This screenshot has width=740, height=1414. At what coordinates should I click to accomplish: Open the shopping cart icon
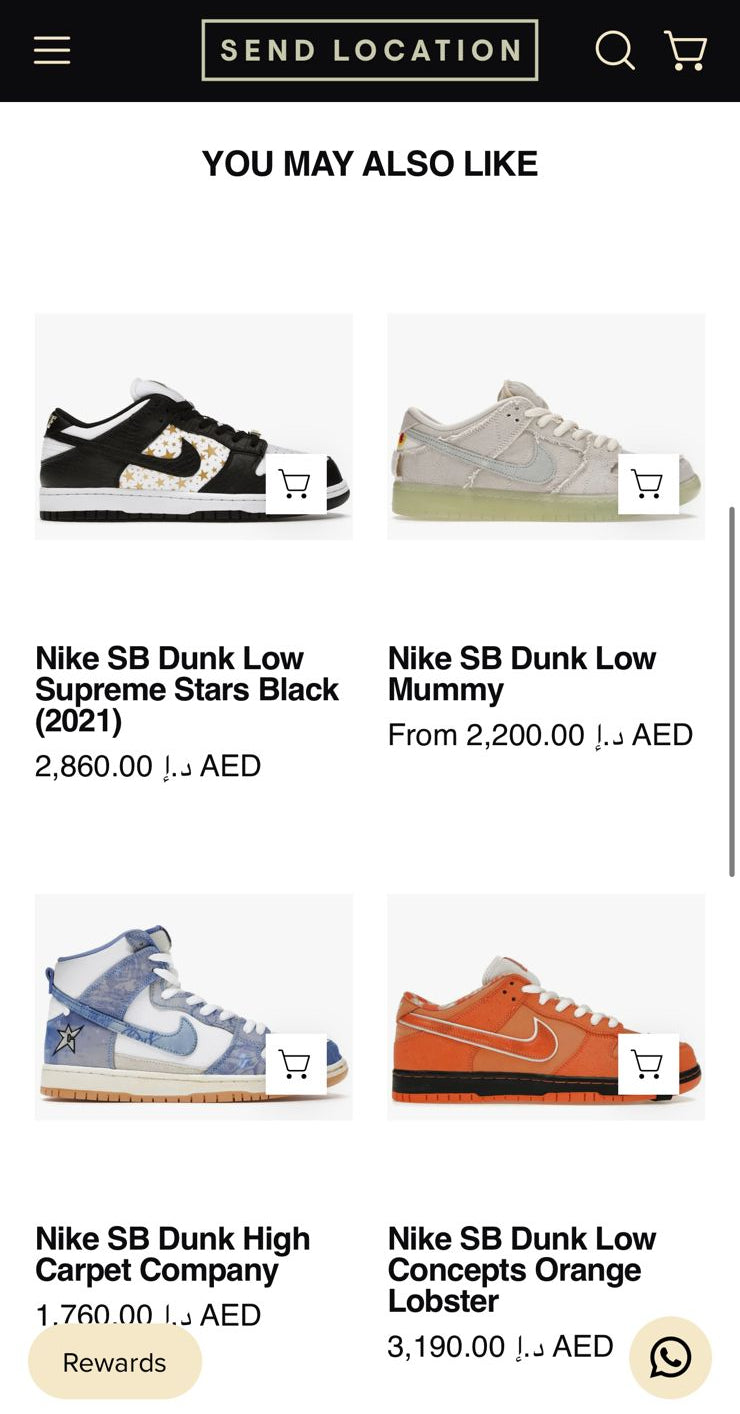click(x=684, y=49)
